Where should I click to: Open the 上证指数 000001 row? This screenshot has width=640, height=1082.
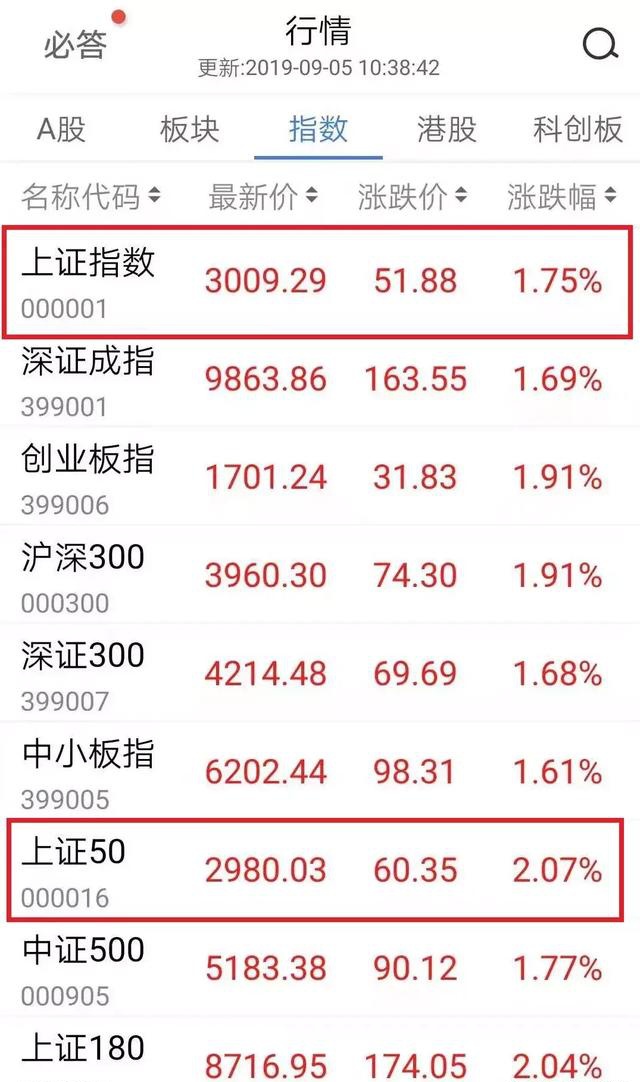[x=318, y=282]
